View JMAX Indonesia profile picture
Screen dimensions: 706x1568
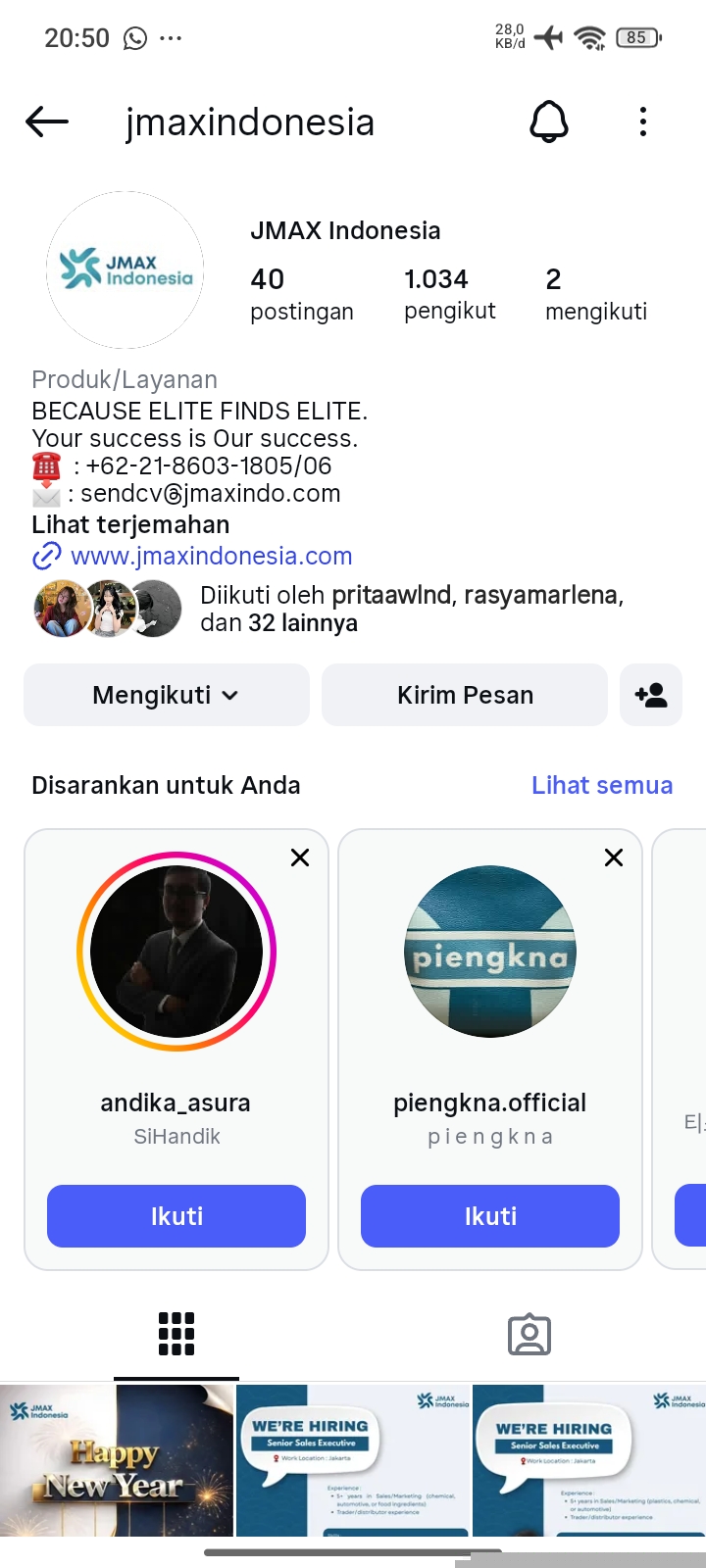coord(126,269)
